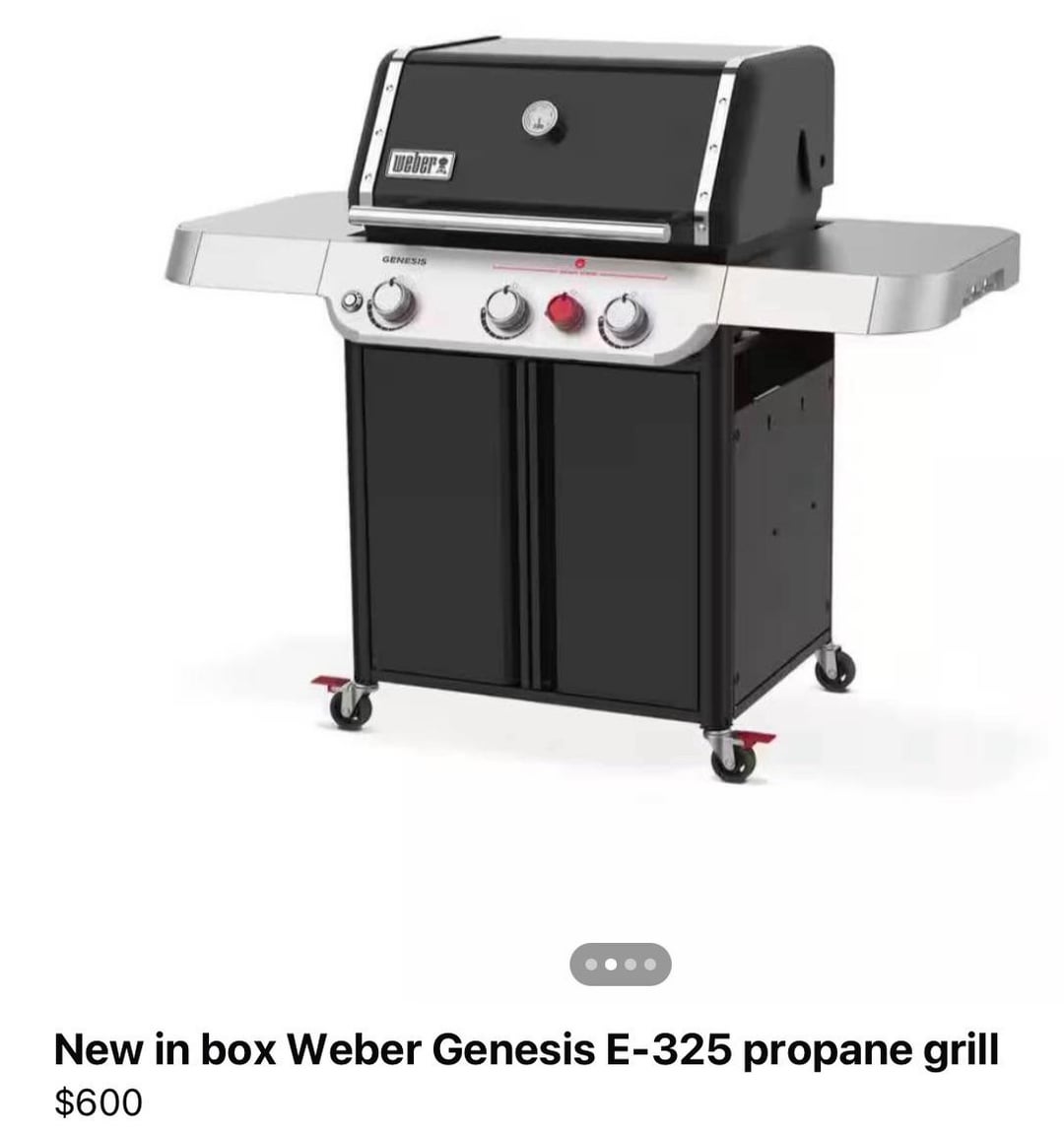Tap the photo carousel page indicator dots
Viewport: 1064px width, 1133px height.
tap(621, 964)
